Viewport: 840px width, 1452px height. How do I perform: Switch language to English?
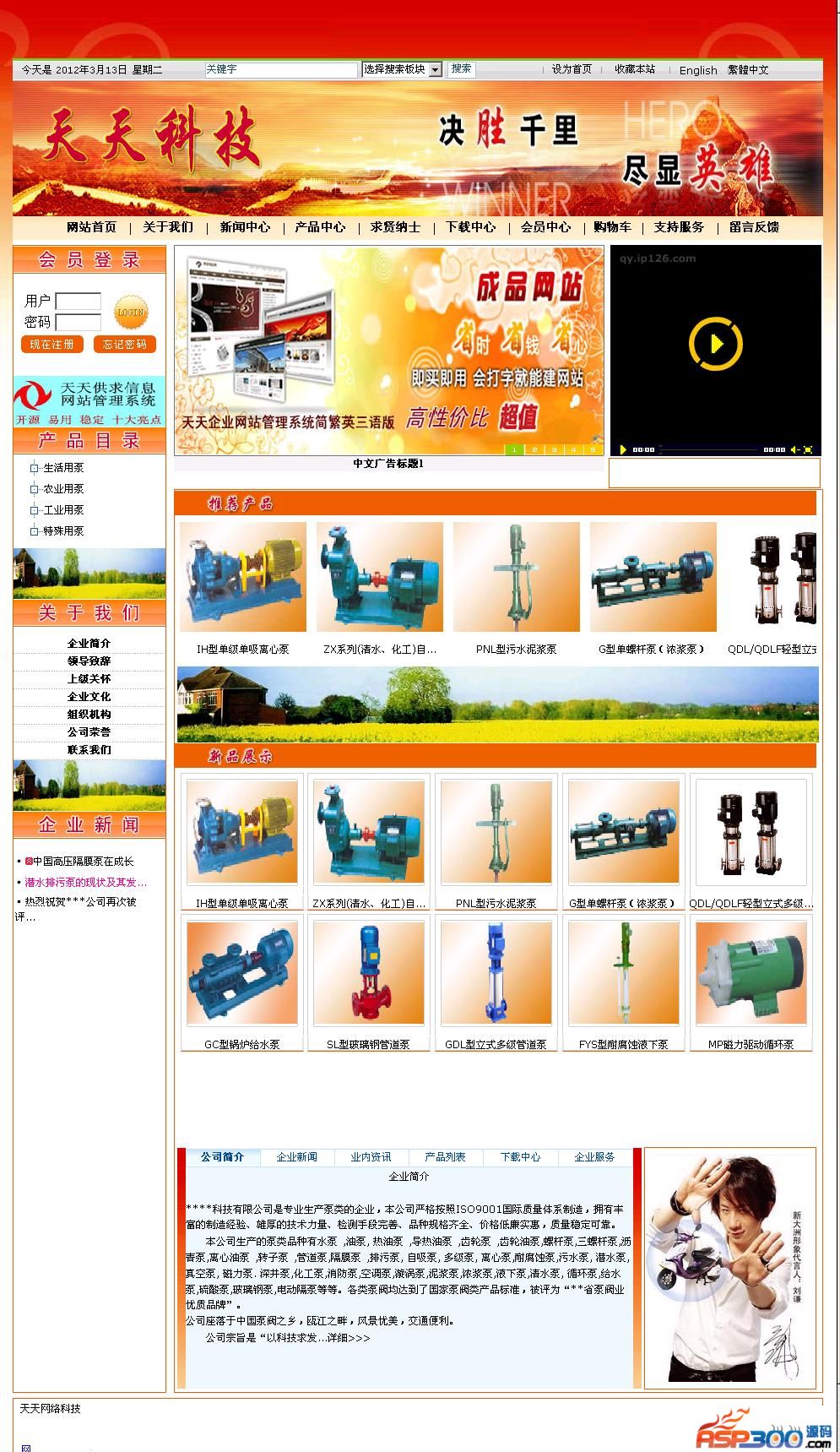(698, 71)
